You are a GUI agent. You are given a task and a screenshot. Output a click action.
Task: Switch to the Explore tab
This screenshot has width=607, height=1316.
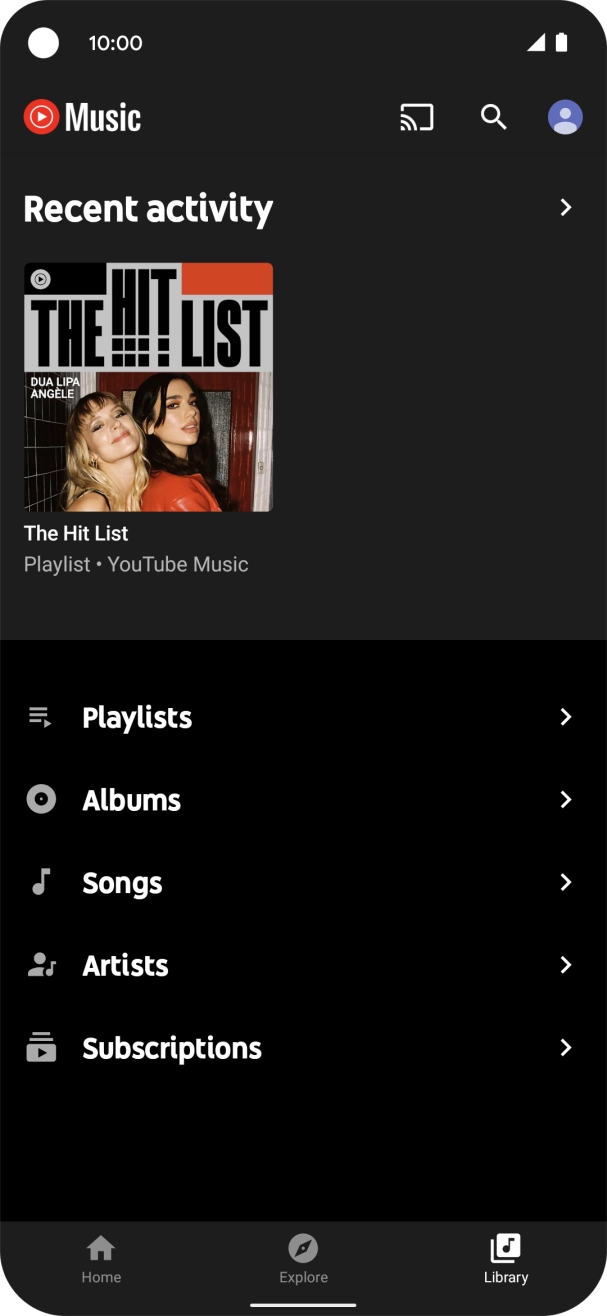pos(303,1258)
